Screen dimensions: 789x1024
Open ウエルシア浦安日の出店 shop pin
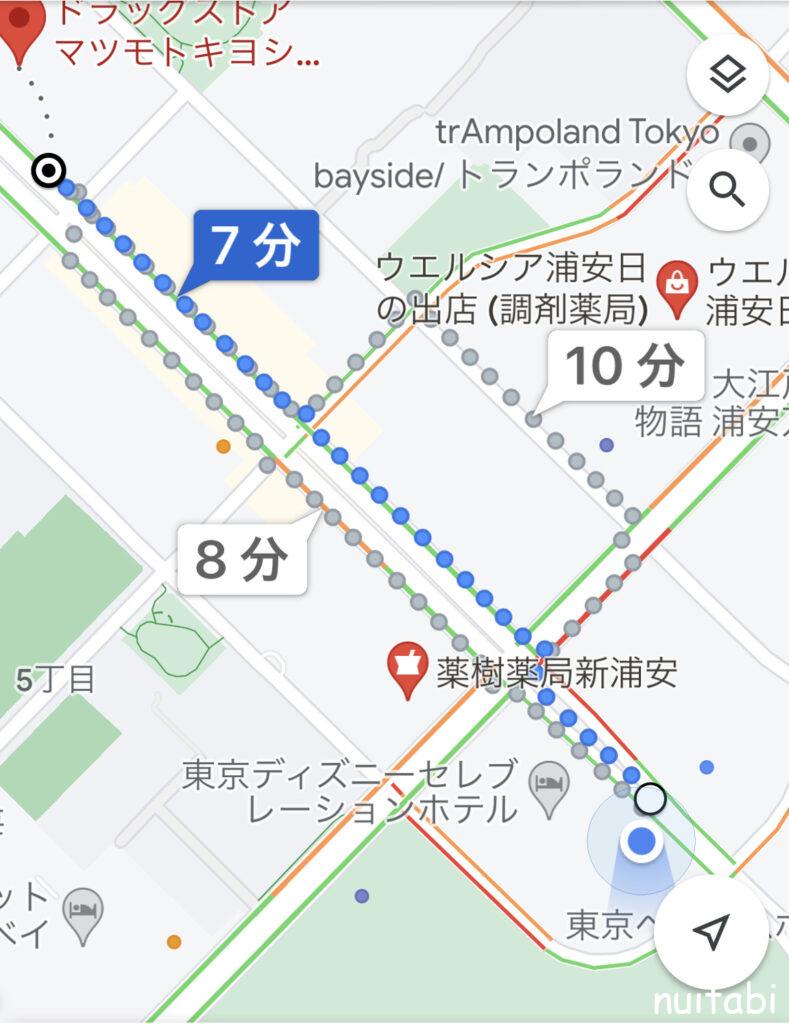[679, 281]
